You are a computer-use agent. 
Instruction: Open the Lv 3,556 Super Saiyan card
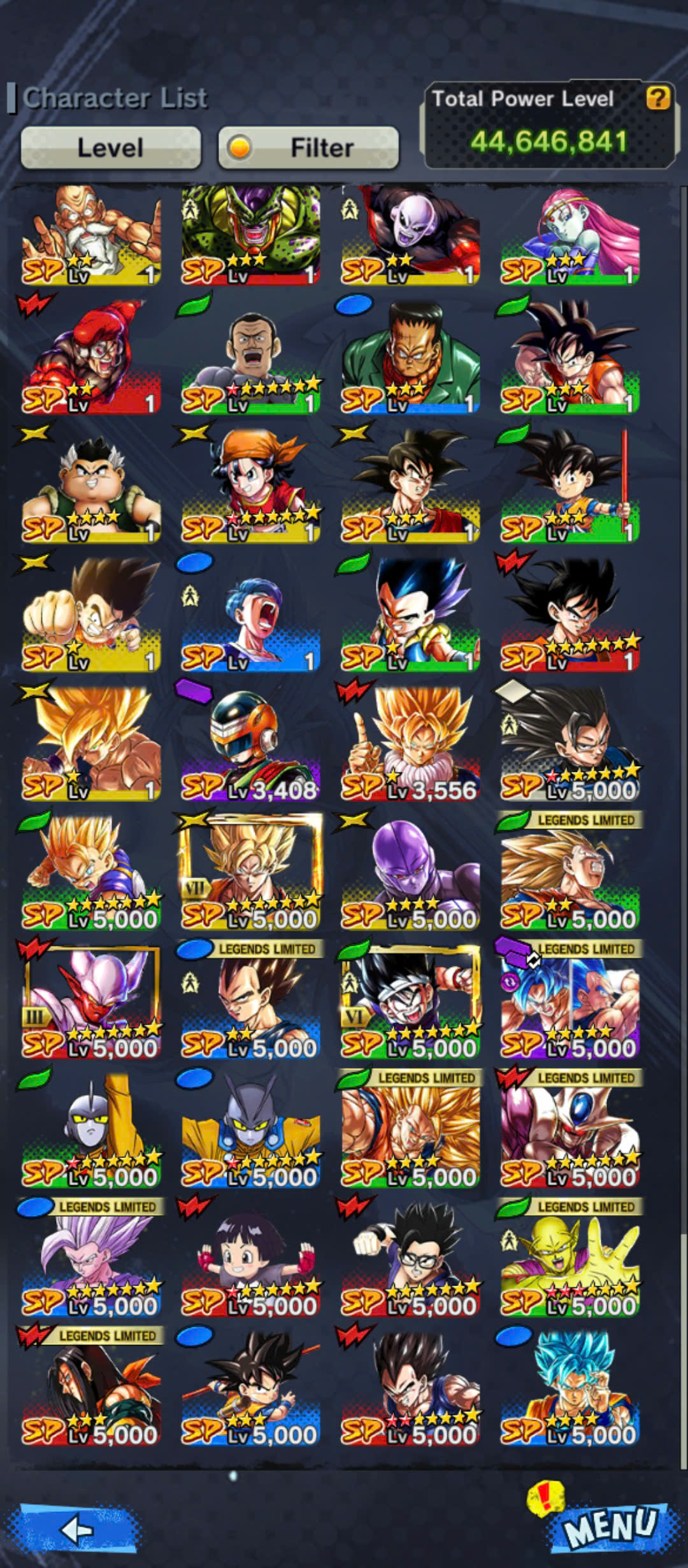coord(410,744)
